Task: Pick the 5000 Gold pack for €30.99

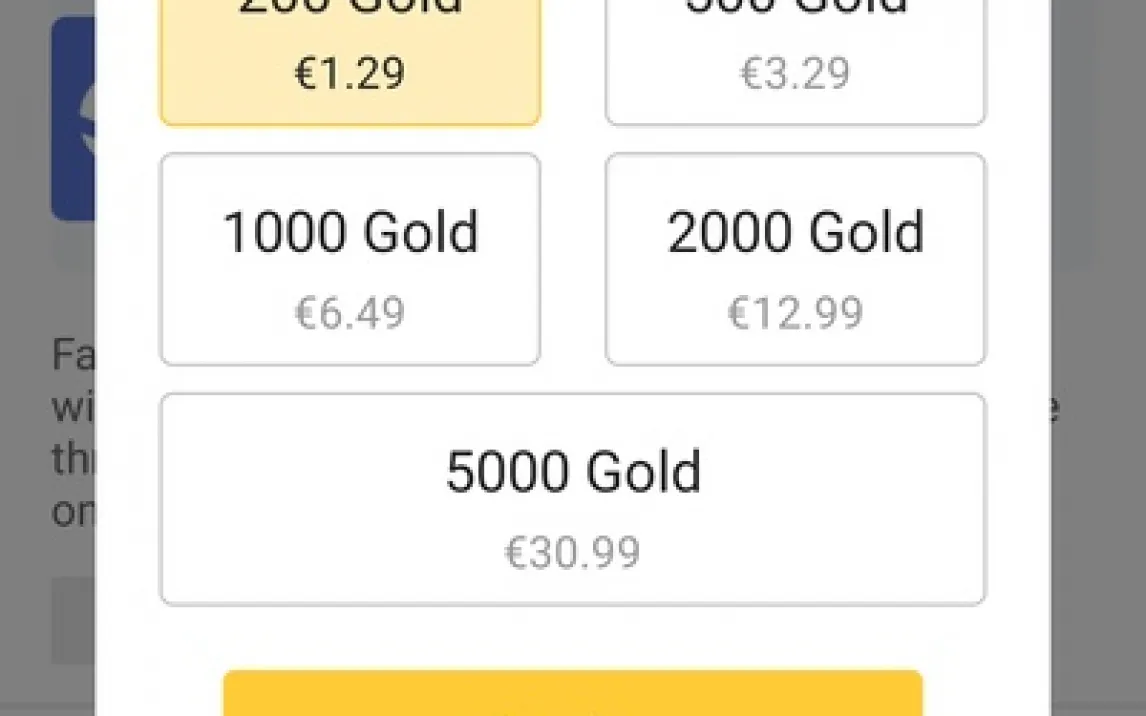Action: (573, 499)
